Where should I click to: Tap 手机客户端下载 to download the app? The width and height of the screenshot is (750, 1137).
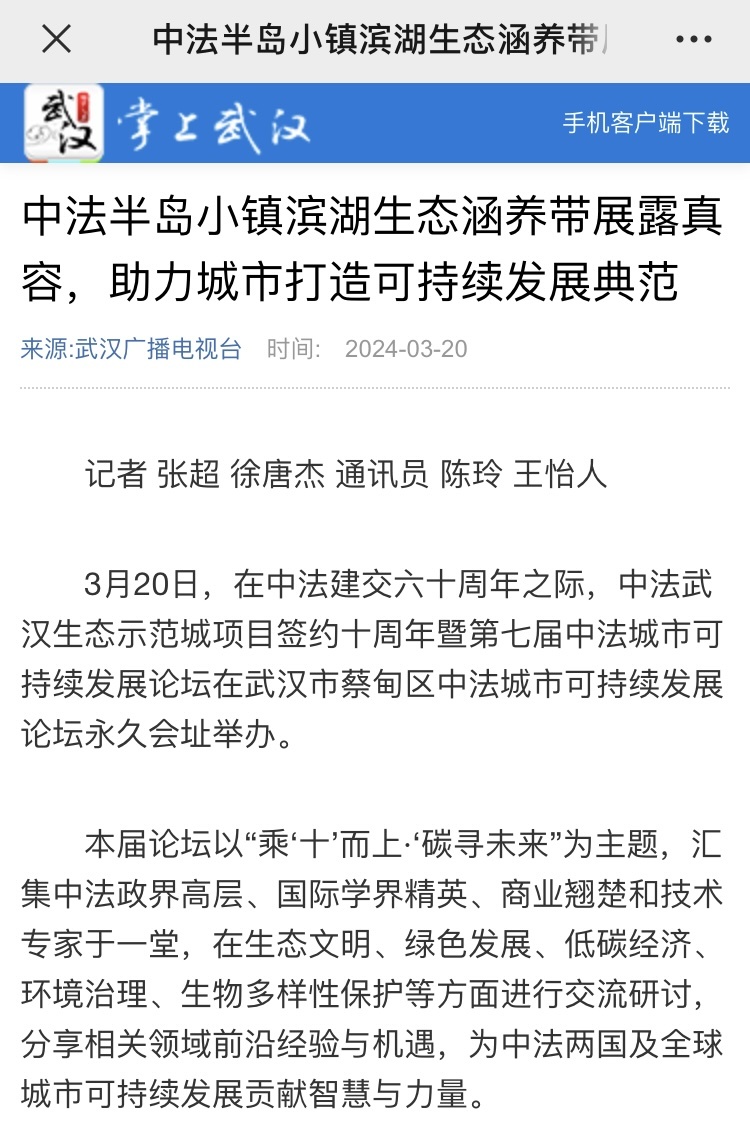(x=646, y=123)
